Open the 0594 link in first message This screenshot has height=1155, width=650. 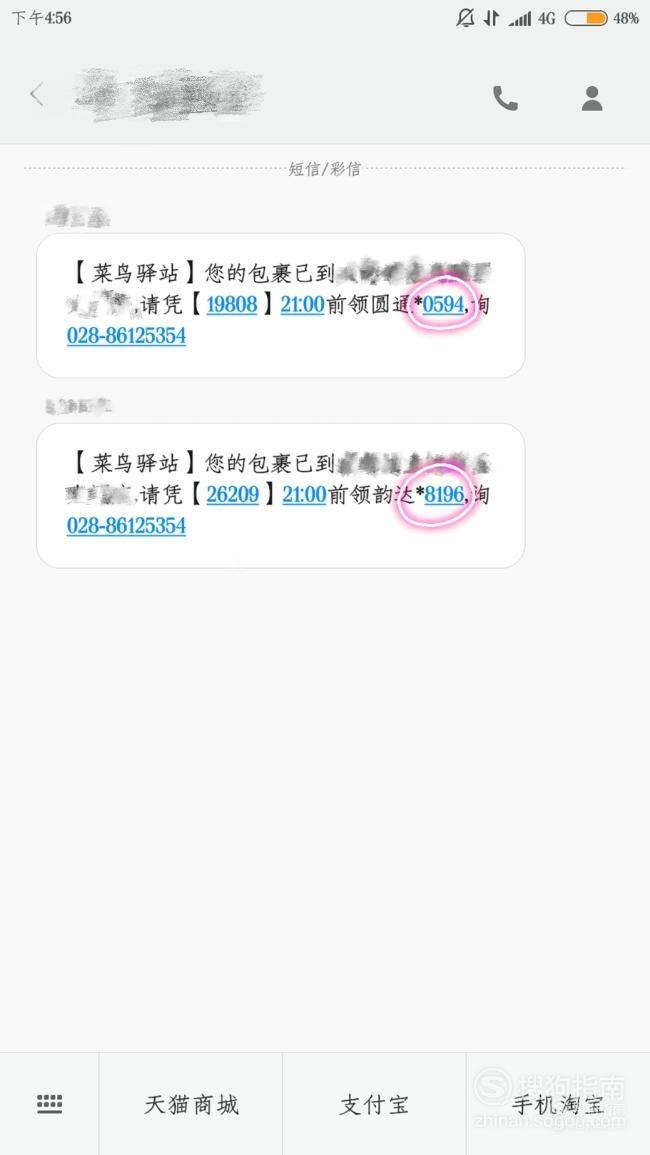444,304
